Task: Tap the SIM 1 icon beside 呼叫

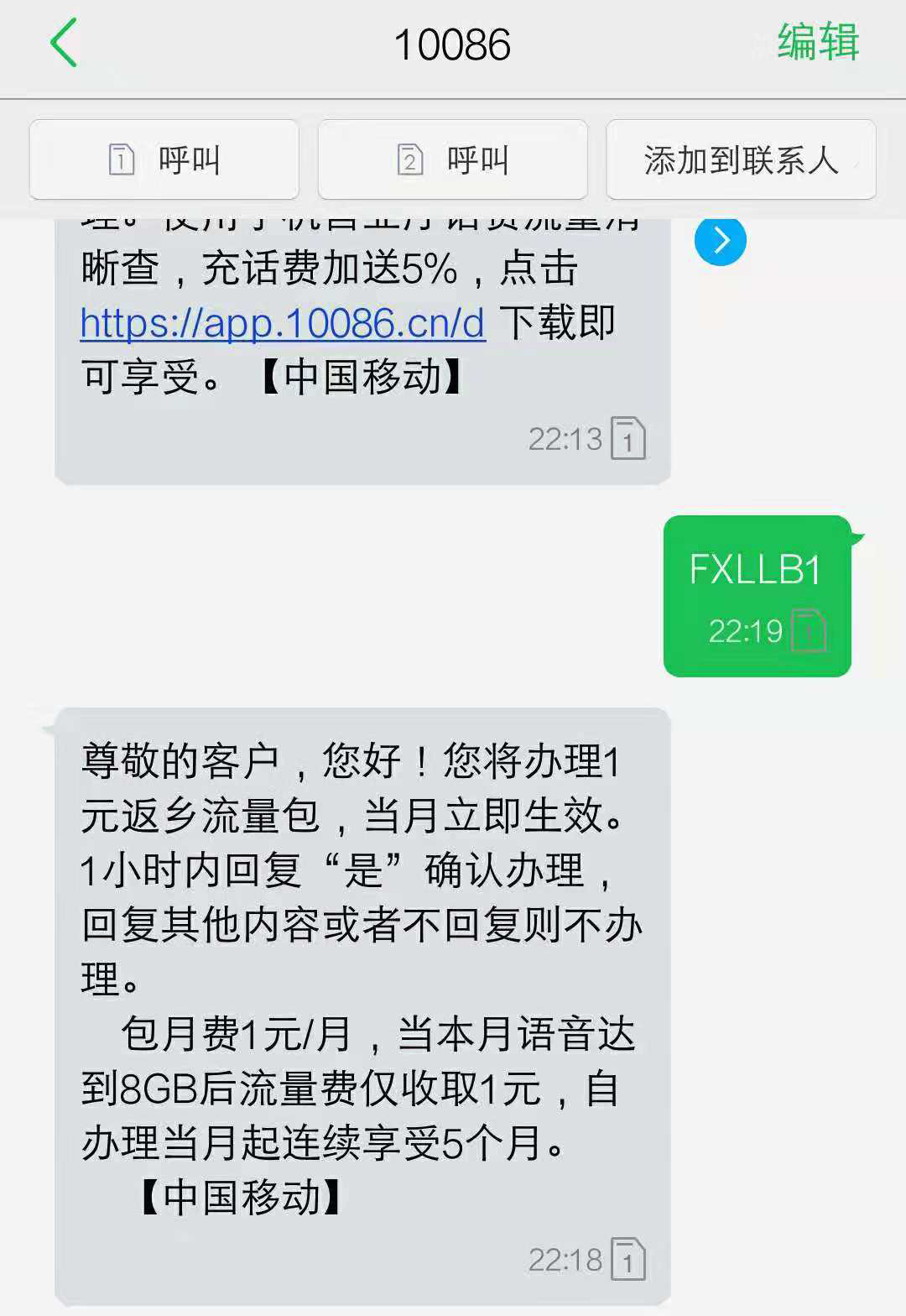Action: click(122, 159)
